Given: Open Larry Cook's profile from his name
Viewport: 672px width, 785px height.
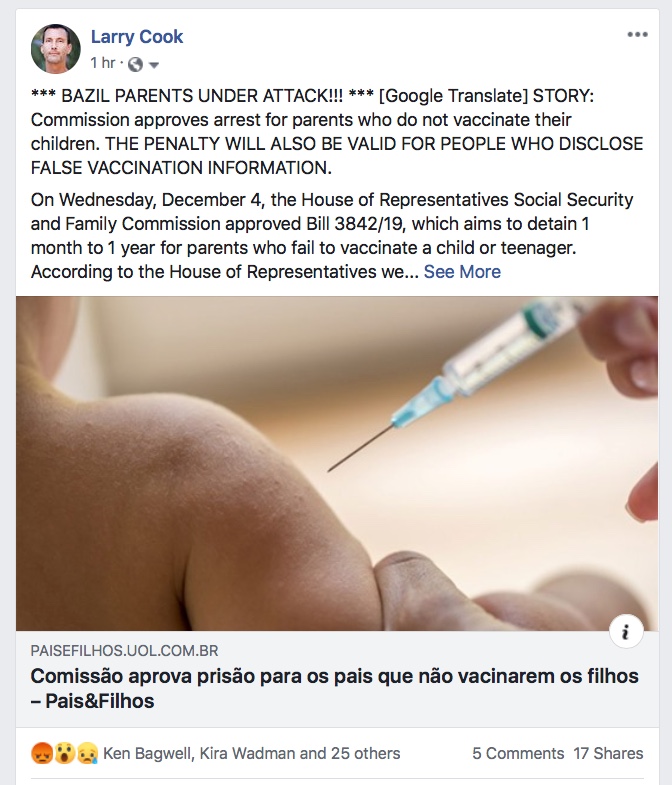Looking at the screenshot, I should 137,37.
